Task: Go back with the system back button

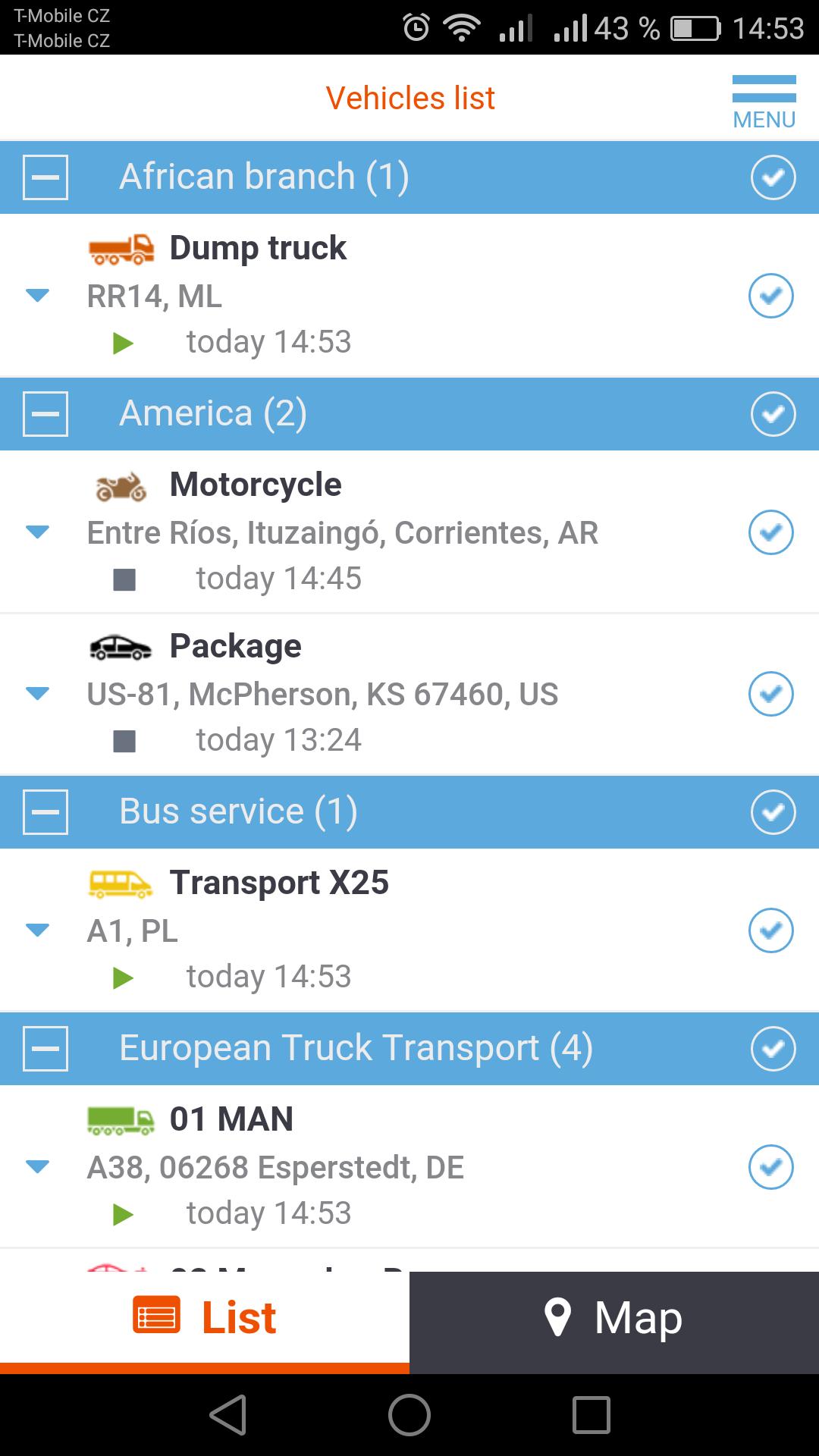Action: click(228, 1415)
